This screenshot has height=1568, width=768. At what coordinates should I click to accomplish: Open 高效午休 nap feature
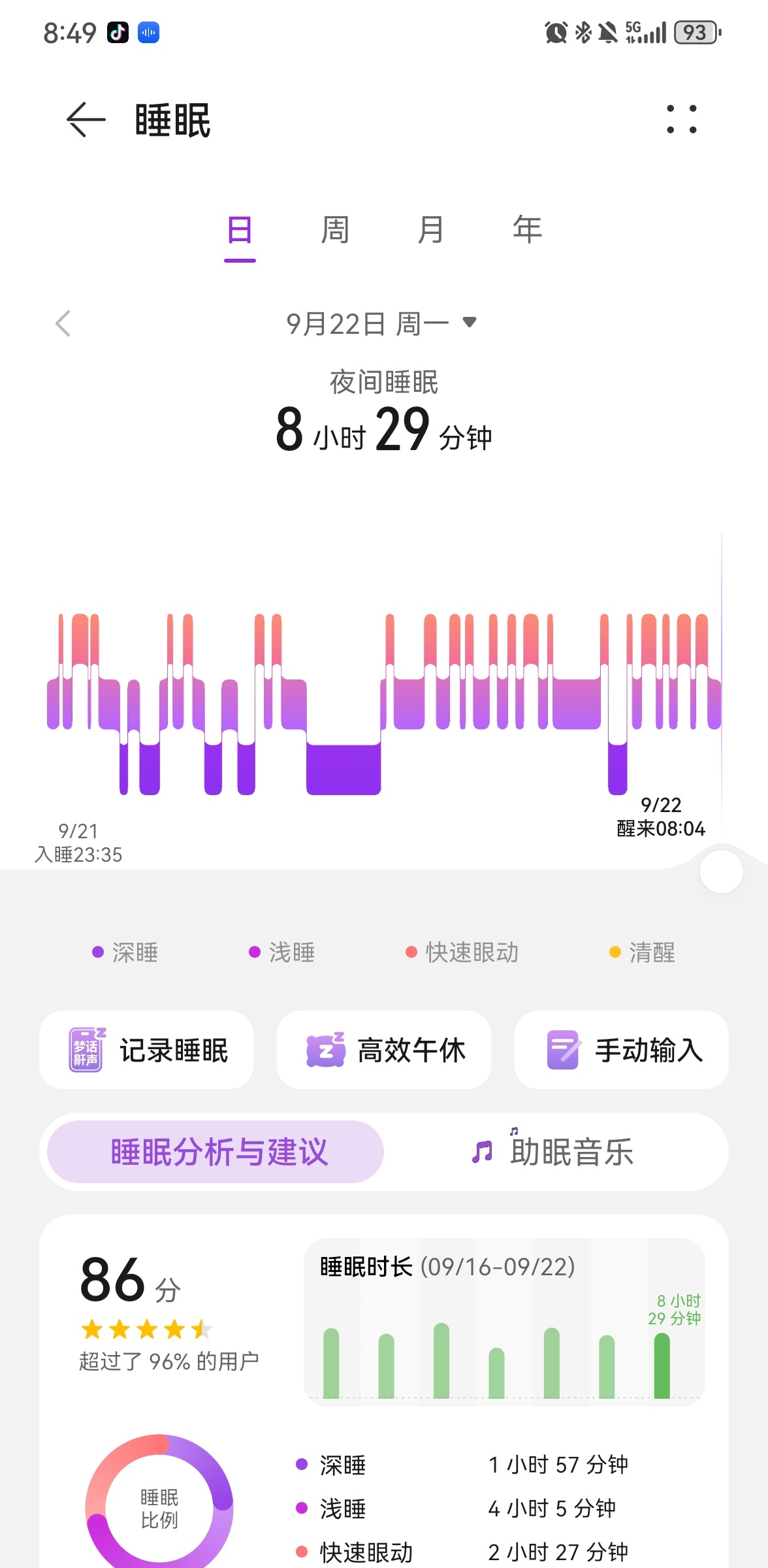pyautogui.click(x=384, y=1050)
